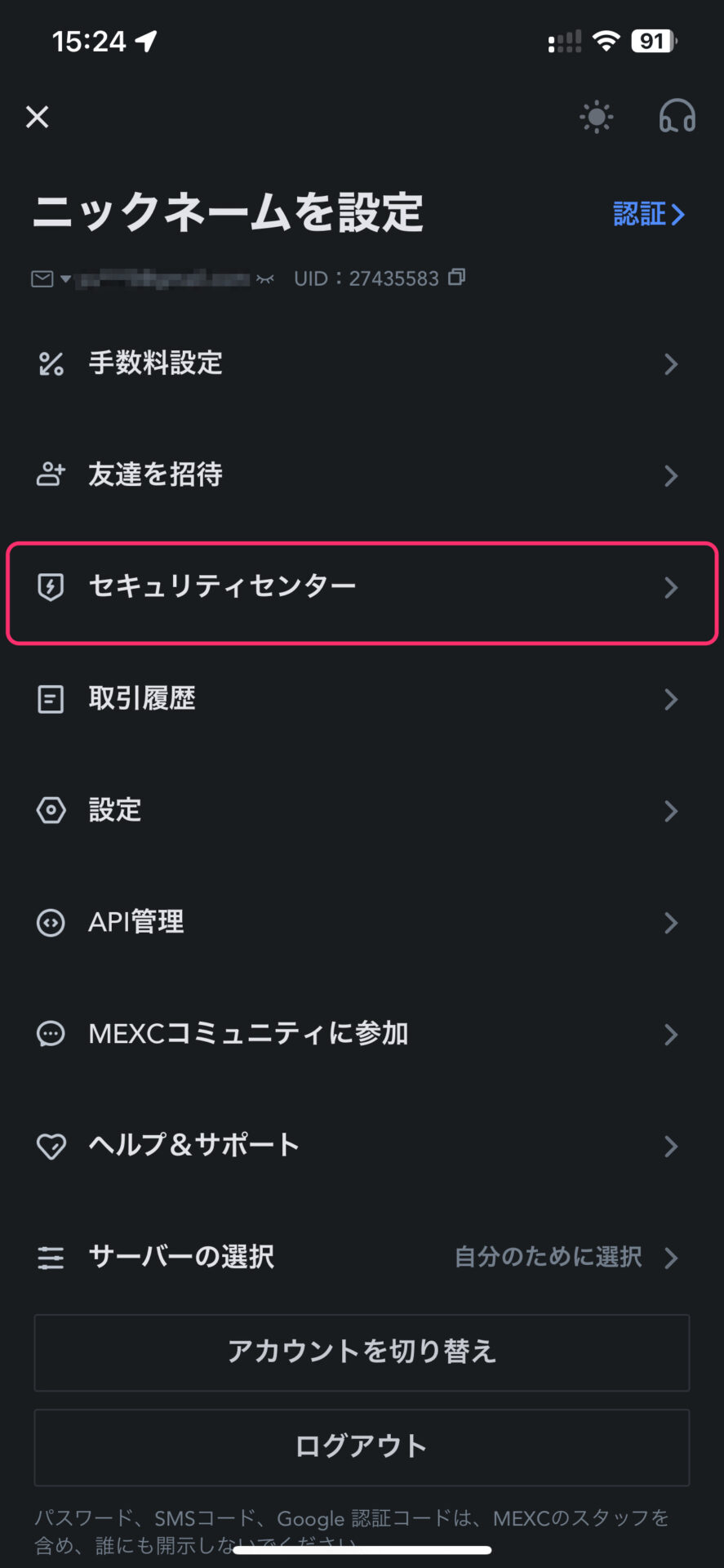View 取引履歴 transaction history
Viewport: 724px width, 1568px height.
click(x=362, y=699)
